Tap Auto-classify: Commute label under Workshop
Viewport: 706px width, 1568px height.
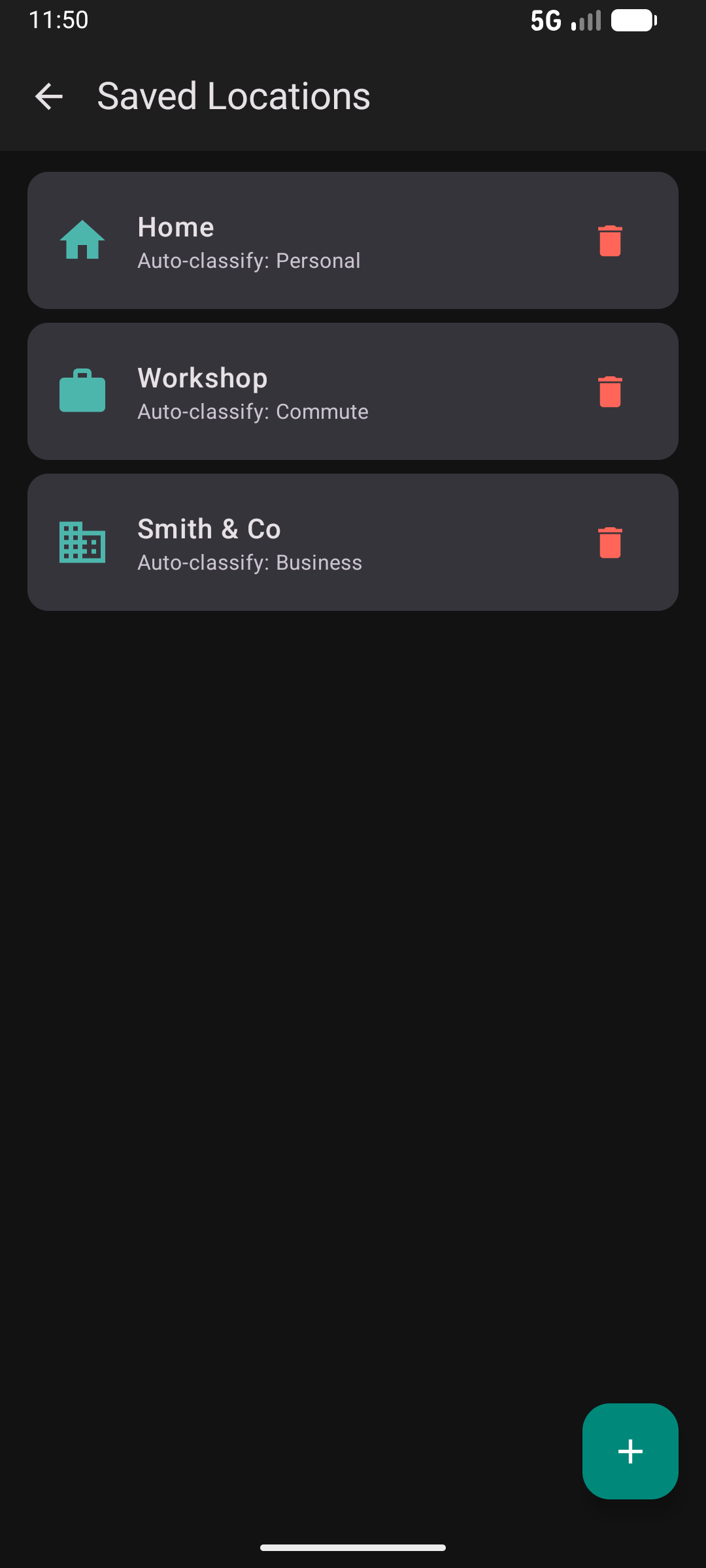[253, 412]
